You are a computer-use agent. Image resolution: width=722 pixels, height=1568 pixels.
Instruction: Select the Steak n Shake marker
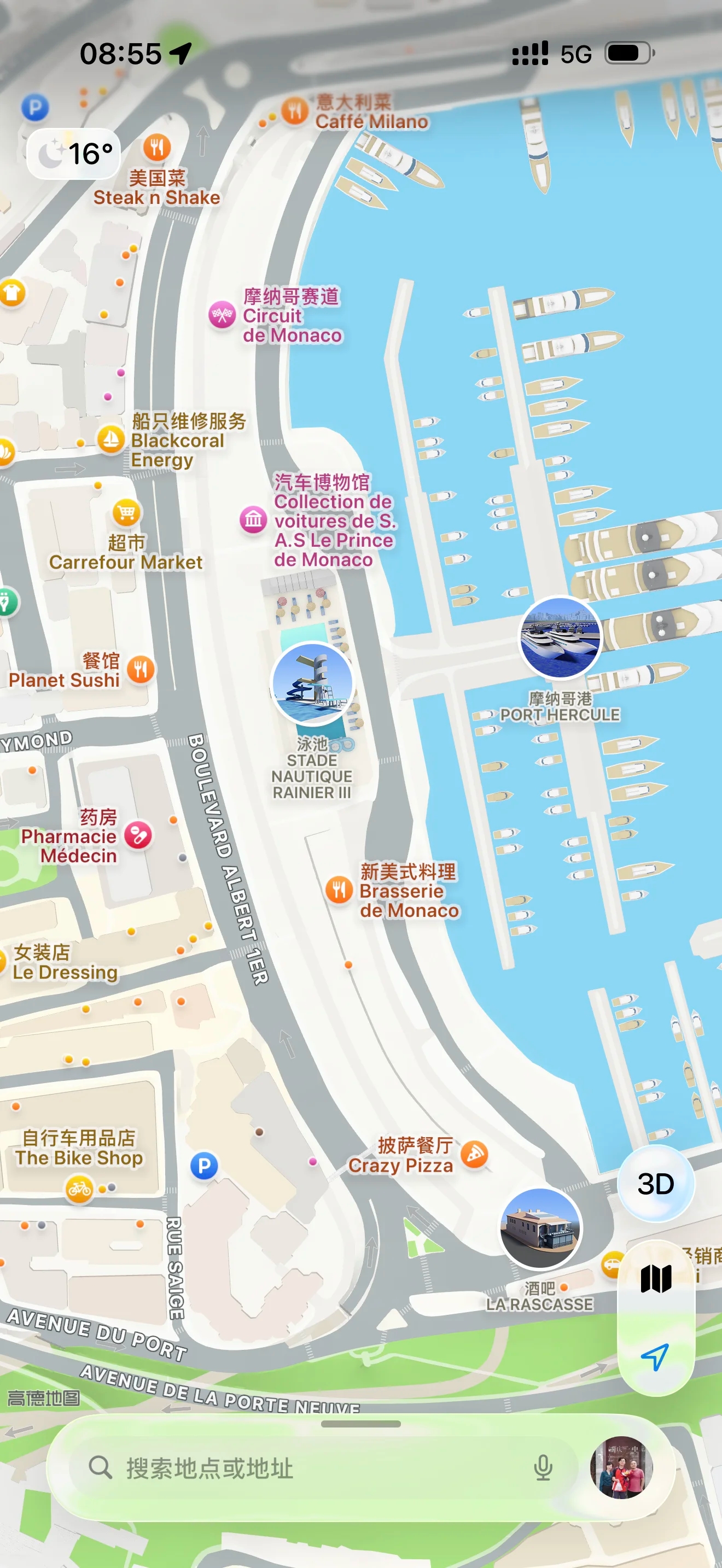(157, 147)
